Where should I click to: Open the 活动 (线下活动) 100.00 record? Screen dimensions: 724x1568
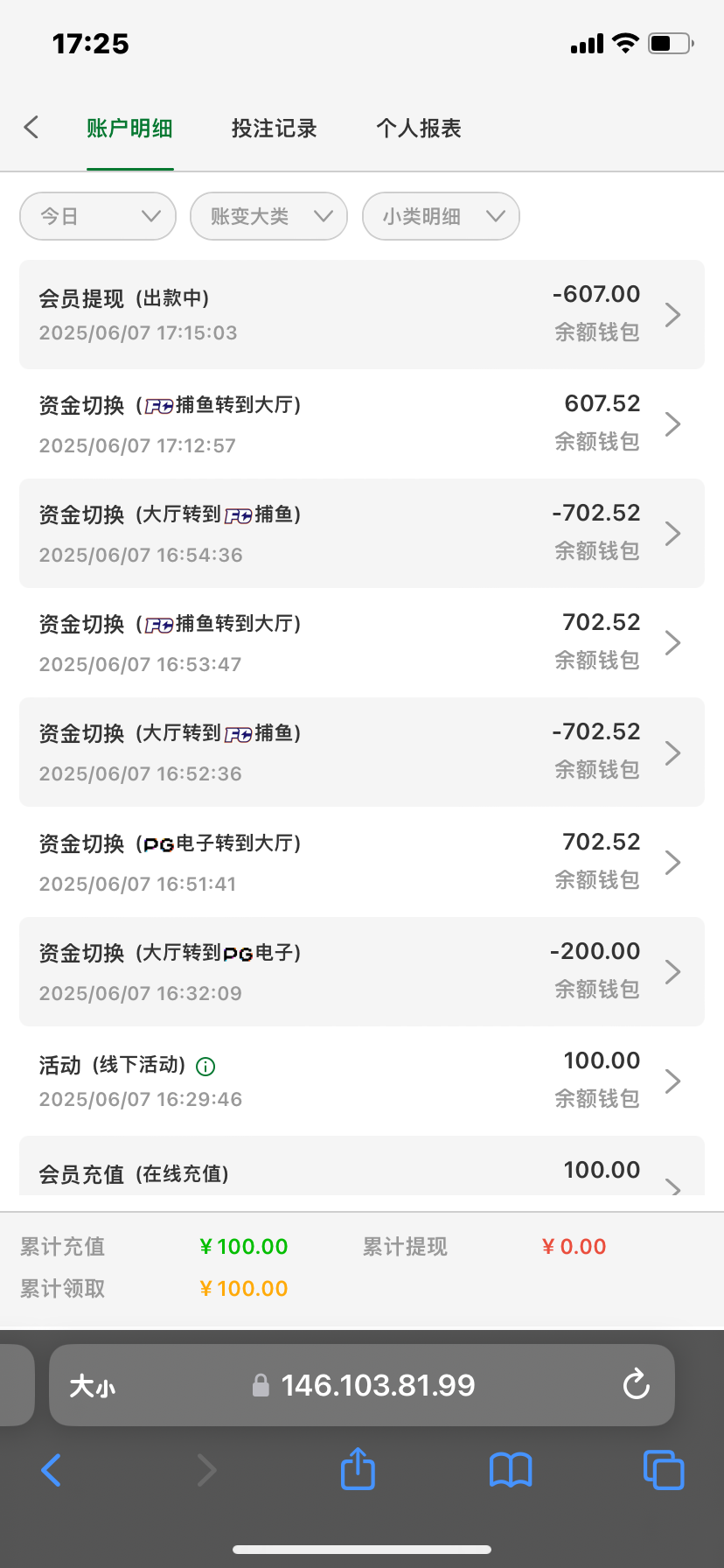362,1081
